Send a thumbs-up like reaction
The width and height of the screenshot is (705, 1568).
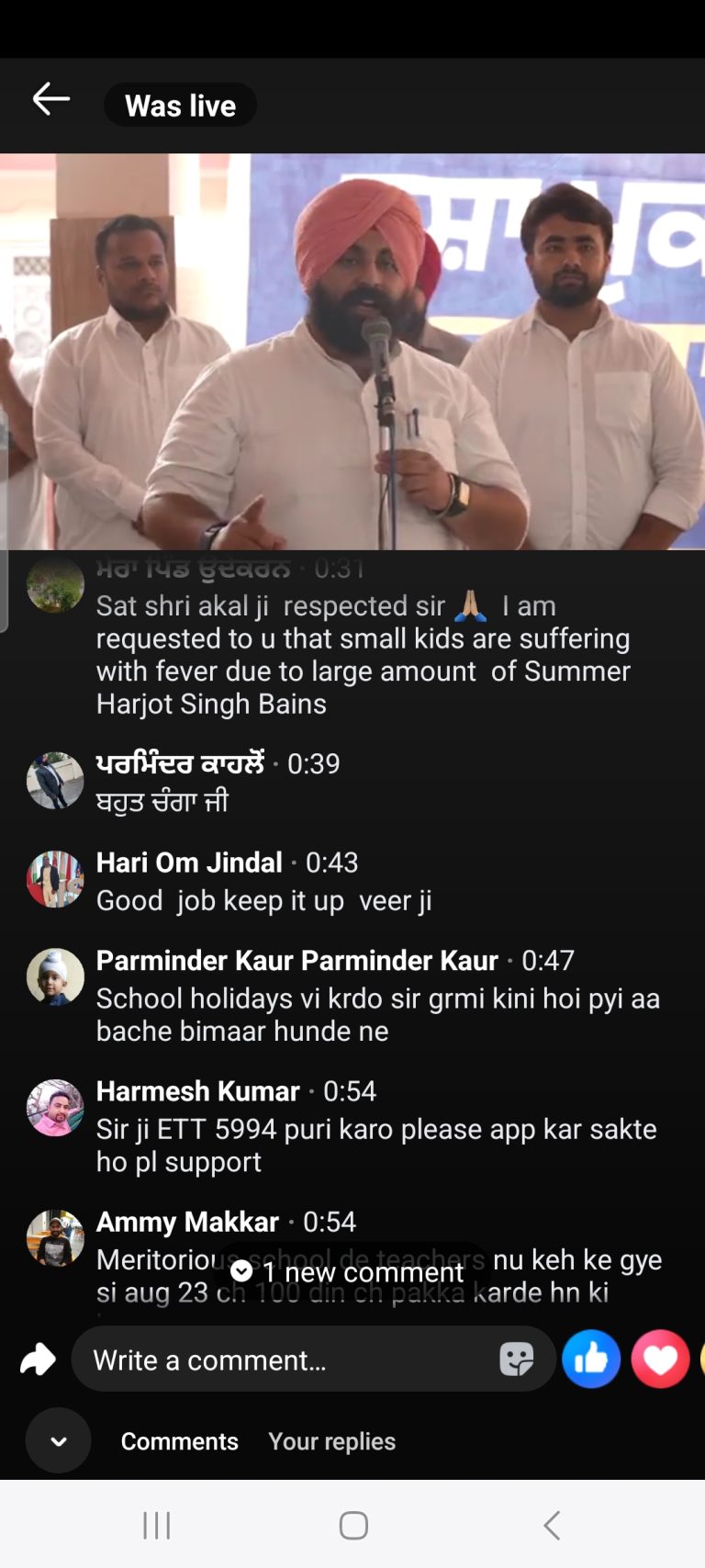[x=591, y=1359]
